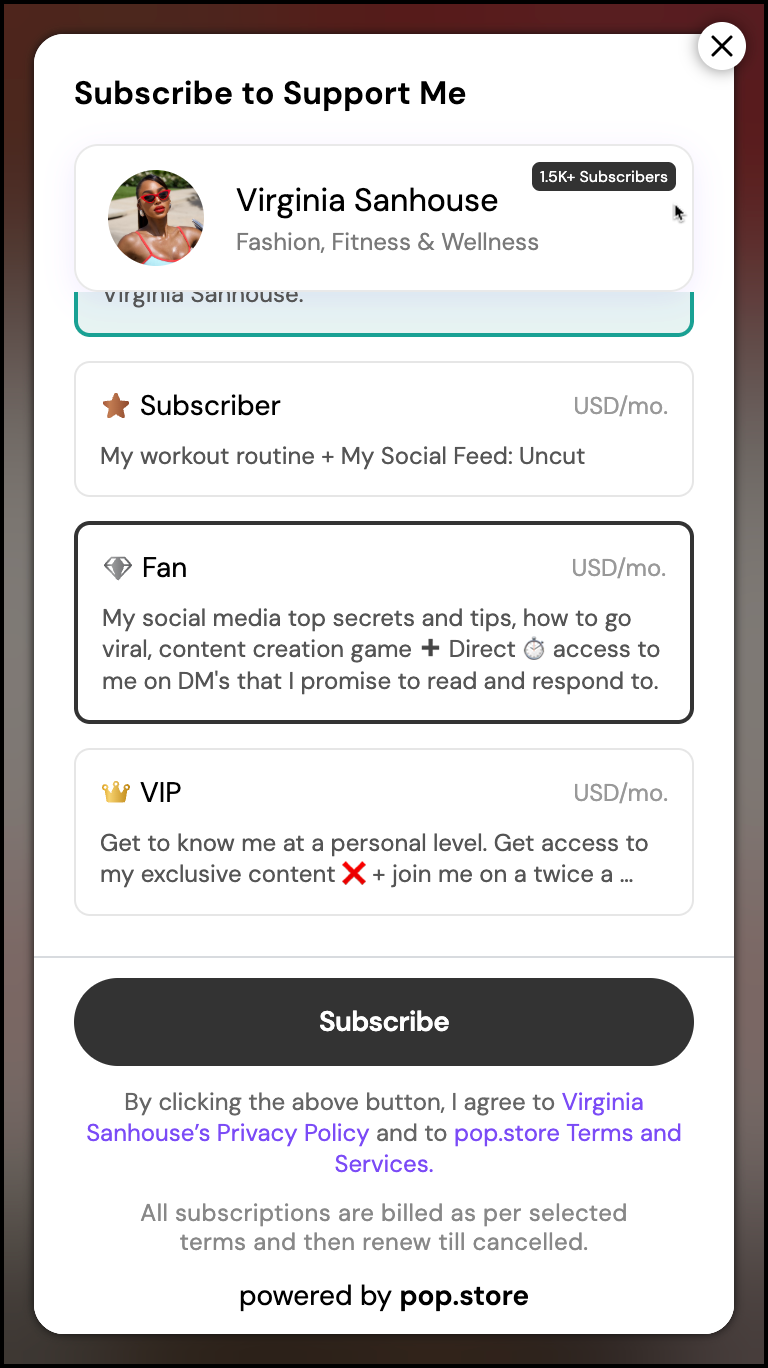This screenshot has width=768, height=1368.
Task: Select the Subscriber tier
Action: (383, 429)
